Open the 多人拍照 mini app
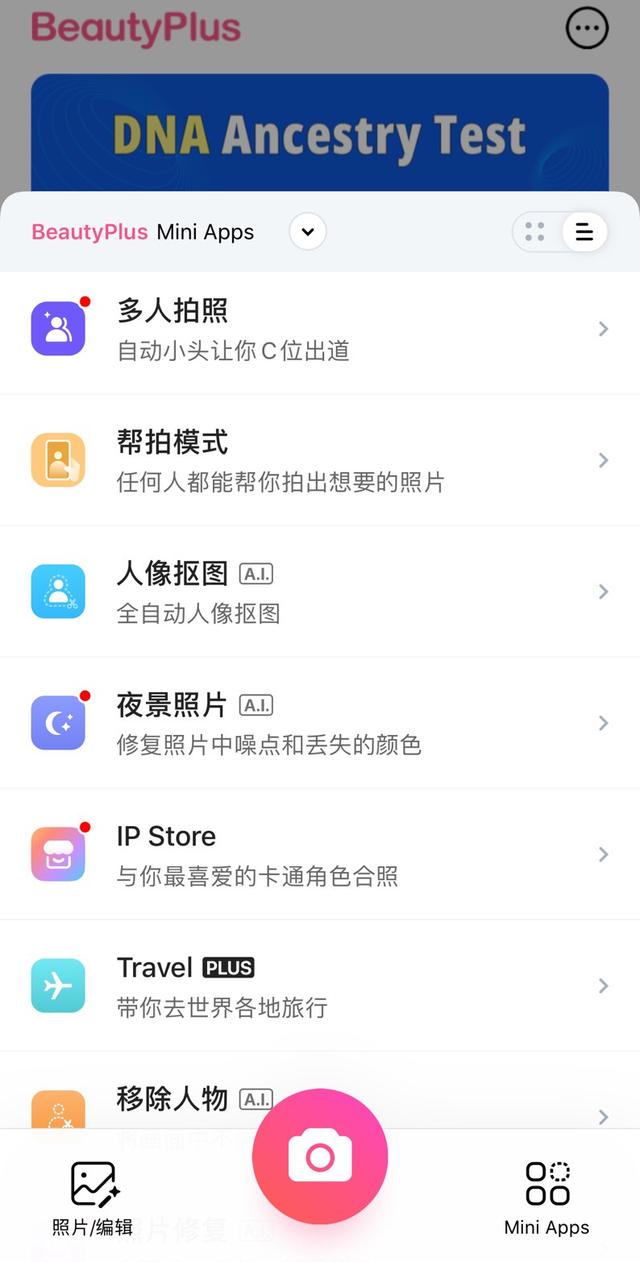The image size is (640, 1262). point(319,329)
